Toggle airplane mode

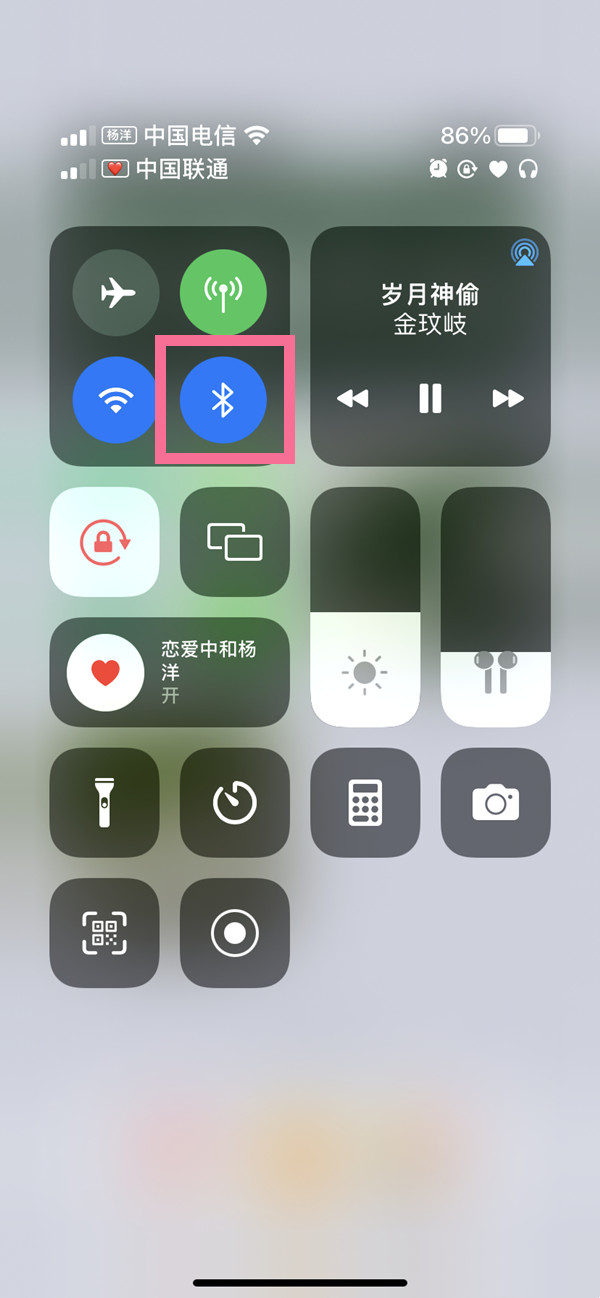point(116,293)
